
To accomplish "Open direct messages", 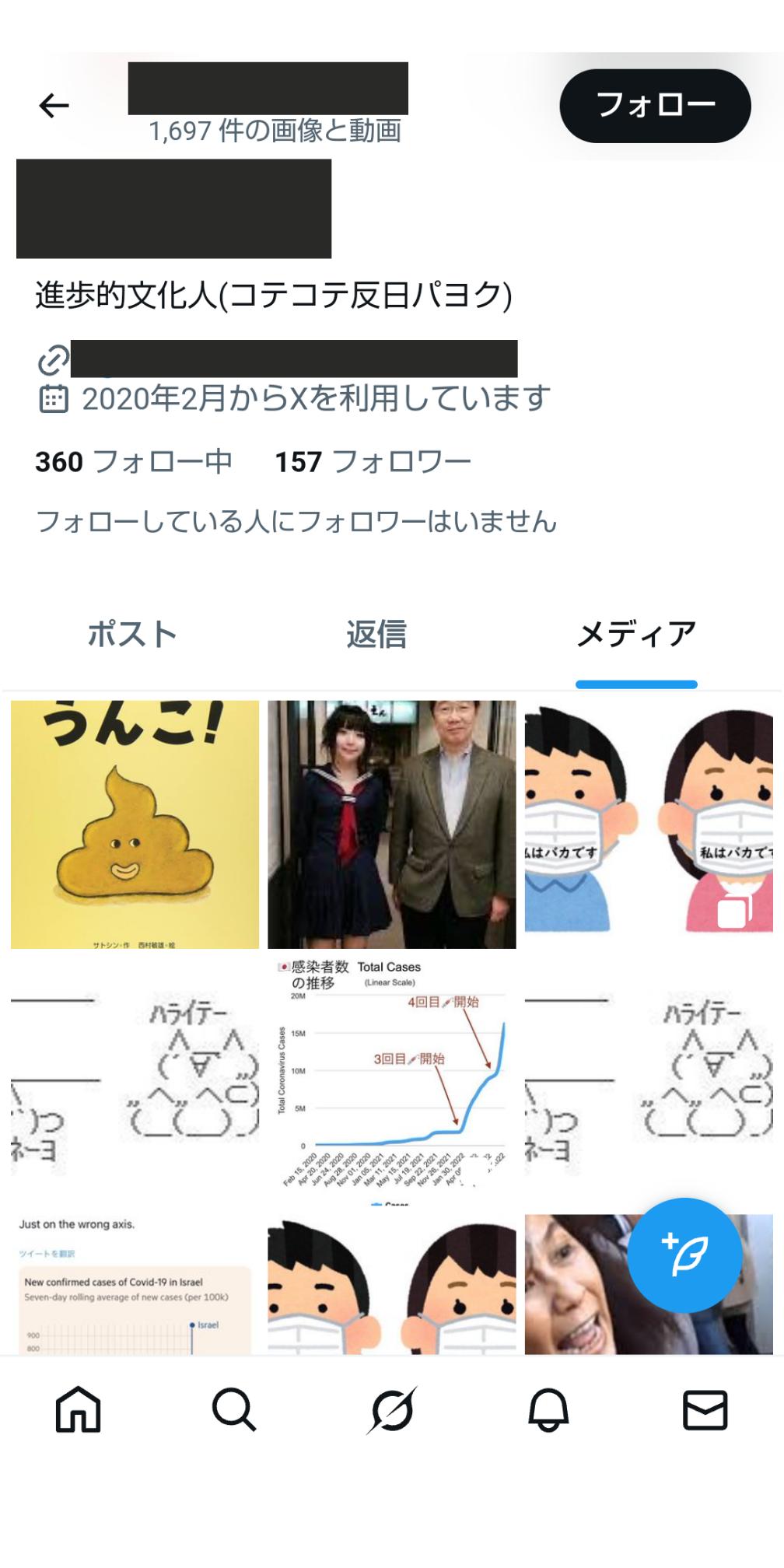I will click(705, 1409).
